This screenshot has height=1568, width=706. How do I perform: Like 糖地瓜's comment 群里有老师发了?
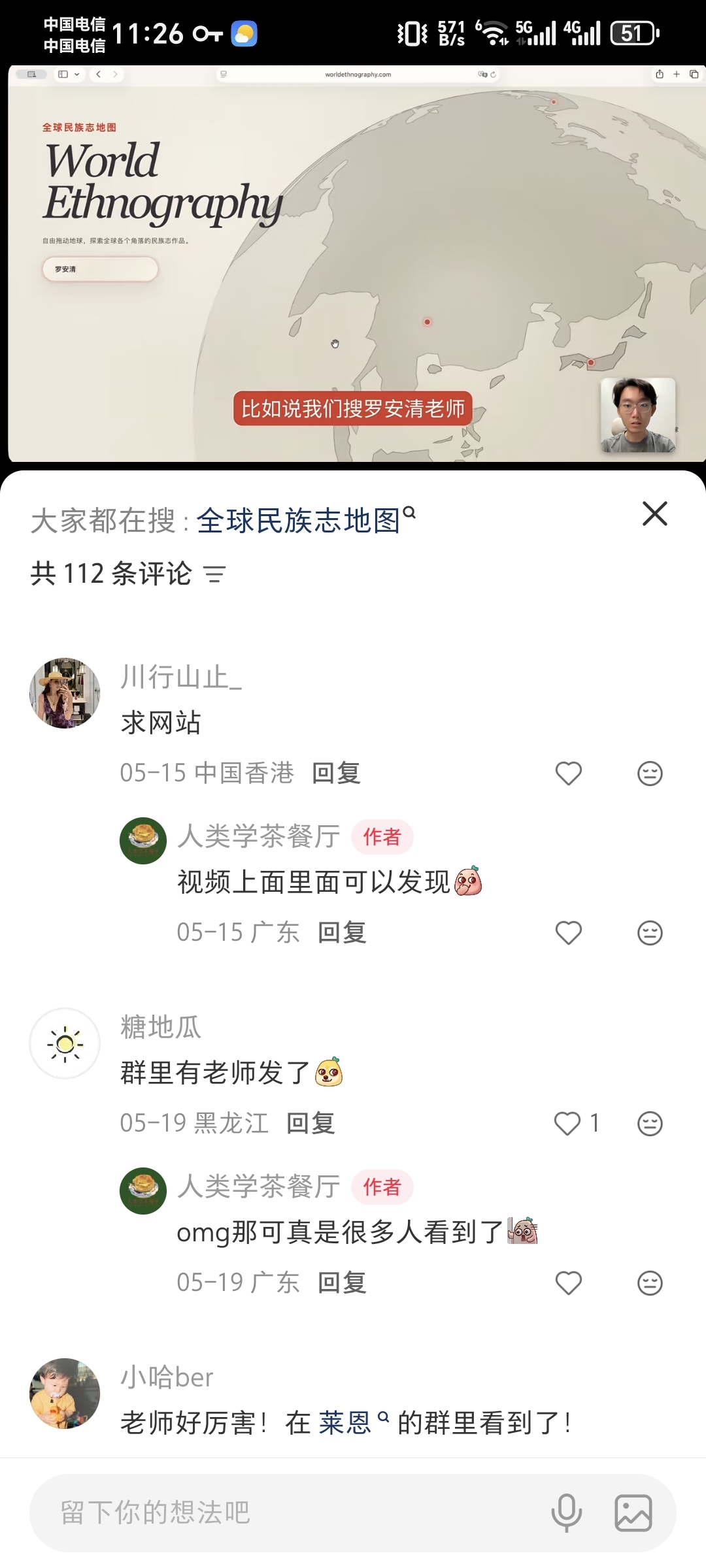[568, 1124]
